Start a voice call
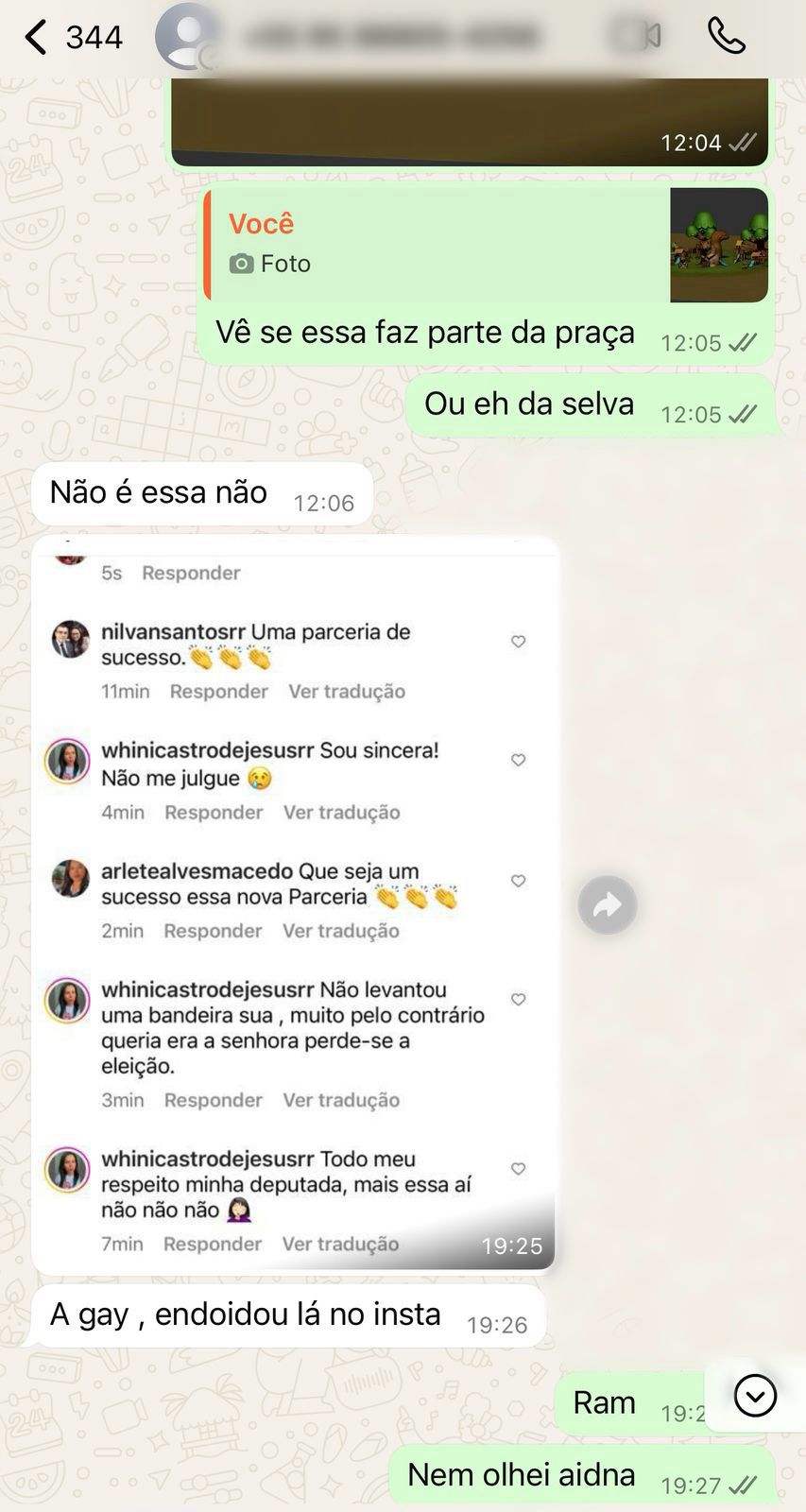The height and width of the screenshot is (1512, 806). click(726, 37)
